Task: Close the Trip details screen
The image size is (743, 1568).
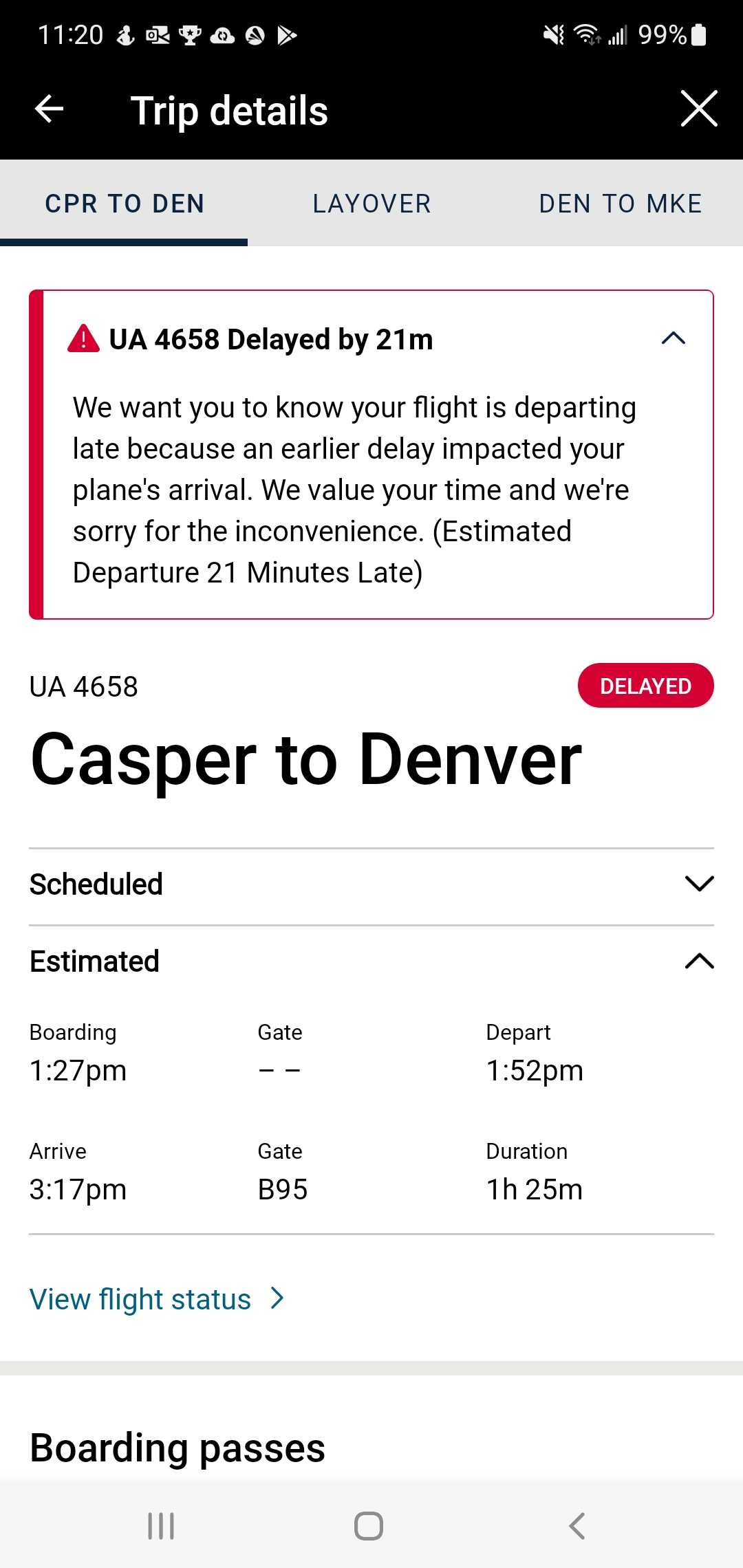Action: click(x=698, y=109)
